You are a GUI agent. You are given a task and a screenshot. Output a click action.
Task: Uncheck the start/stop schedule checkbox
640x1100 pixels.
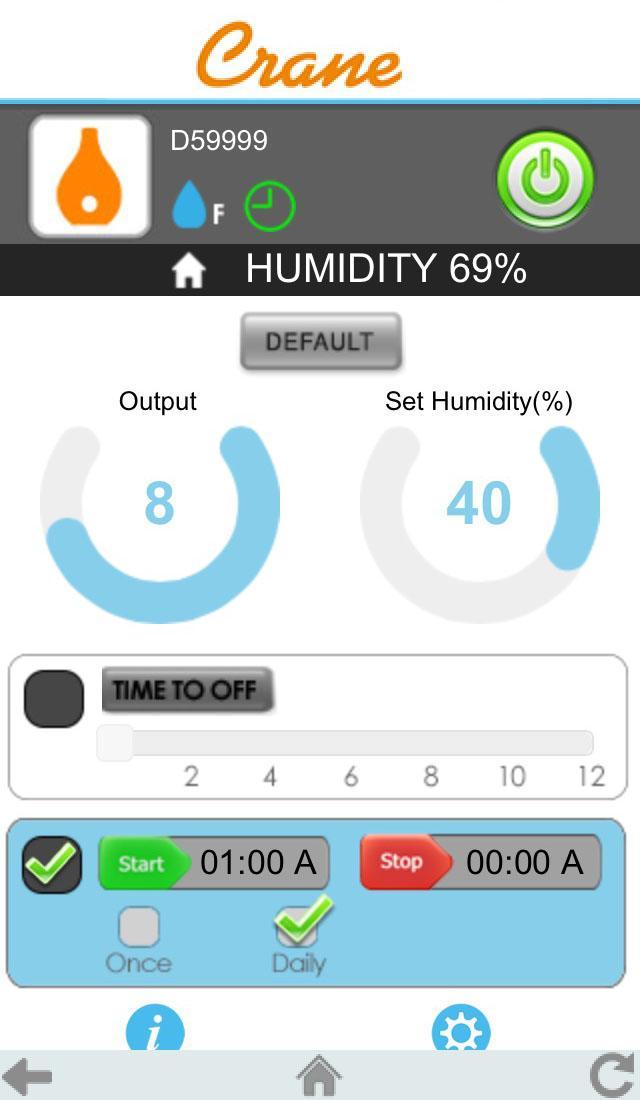tap(52, 863)
